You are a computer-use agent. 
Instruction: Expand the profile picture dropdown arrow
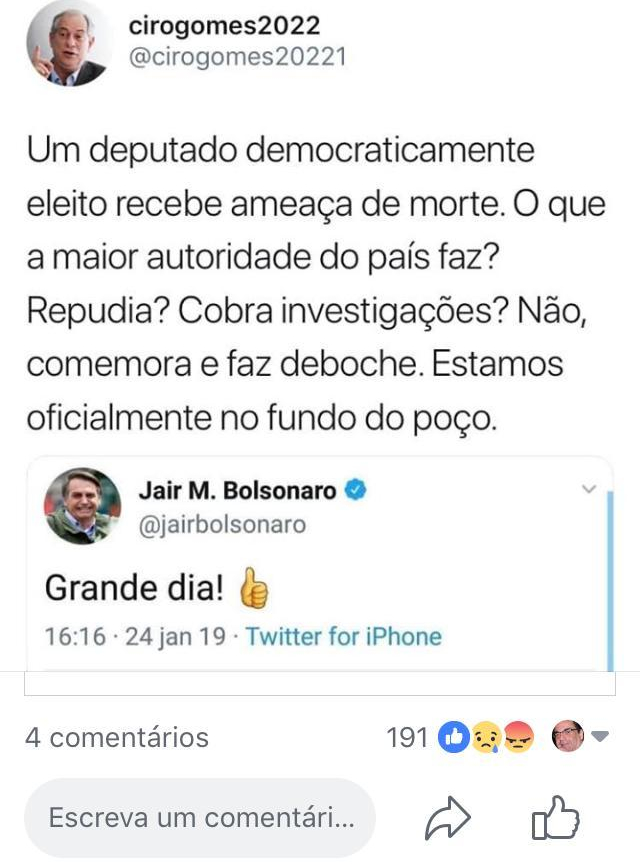coord(601,738)
